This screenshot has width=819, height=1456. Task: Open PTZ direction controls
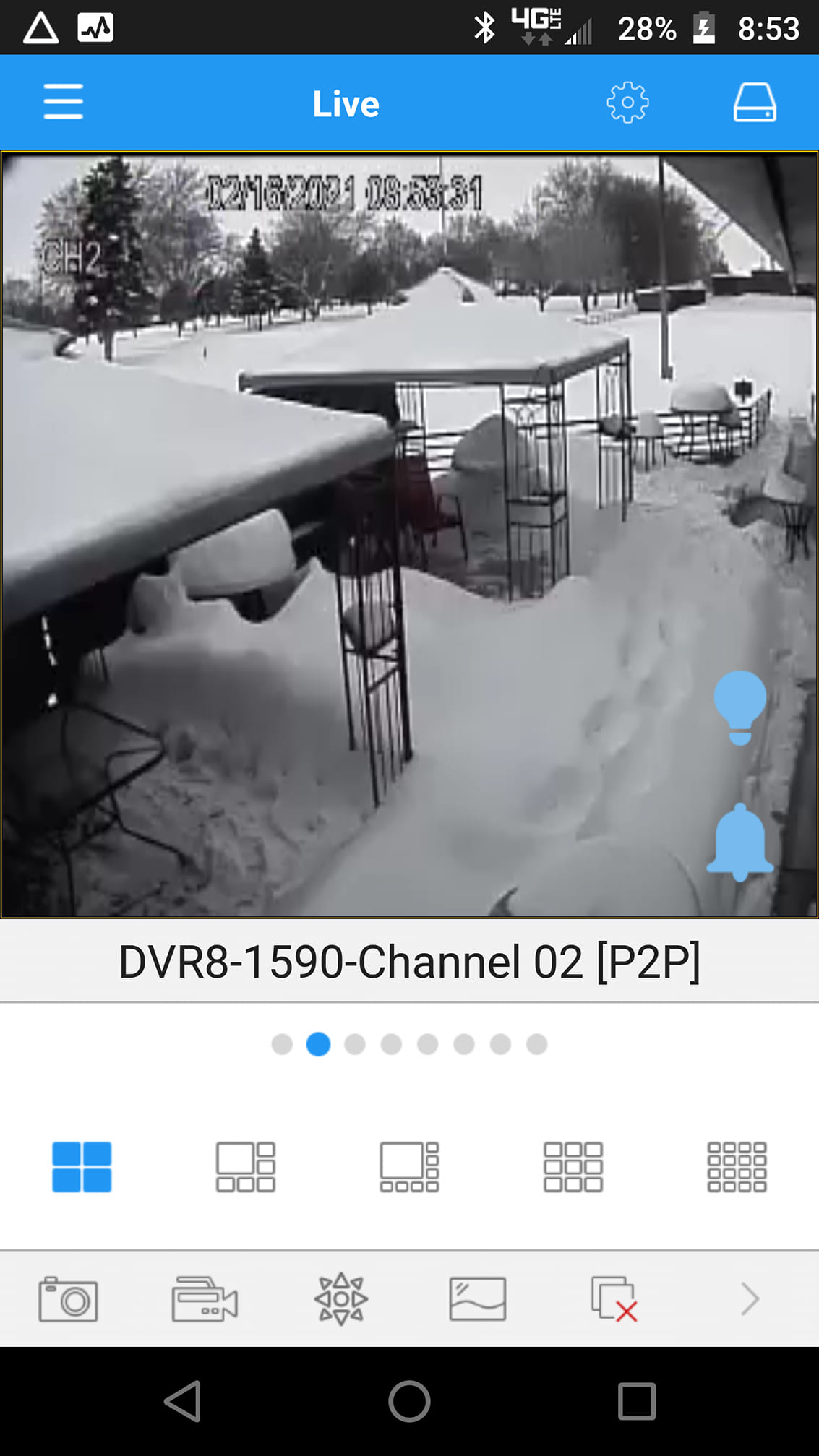tap(341, 1299)
